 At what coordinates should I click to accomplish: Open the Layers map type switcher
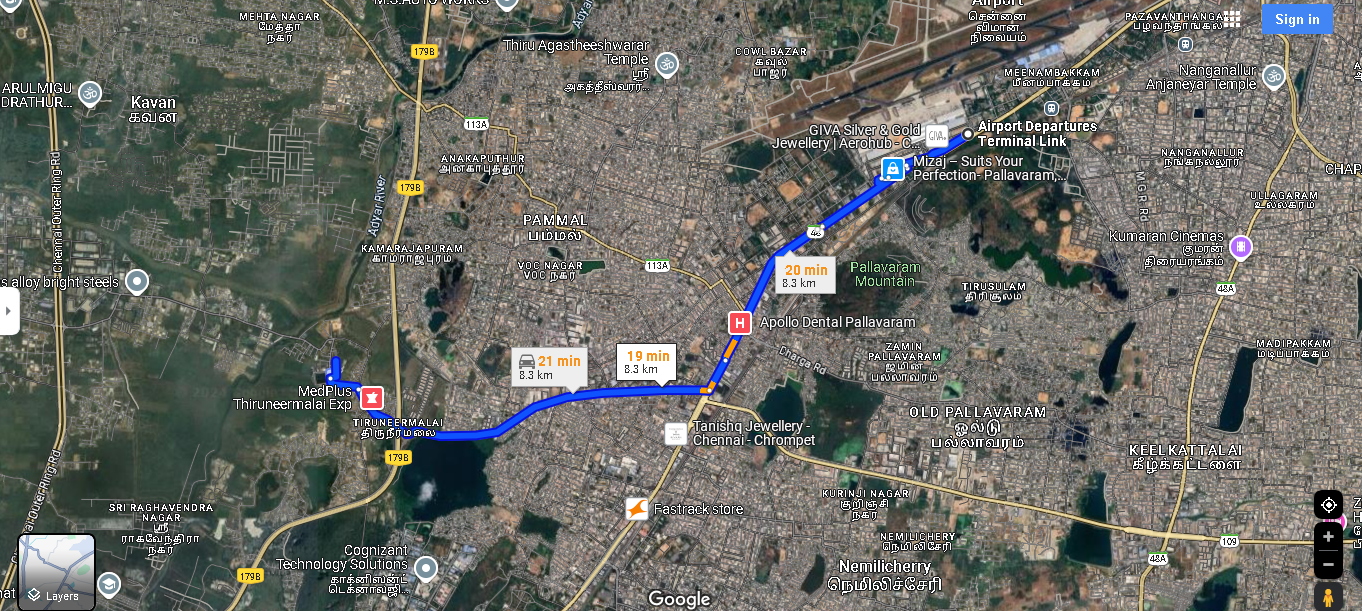pyautogui.click(x=57, y=572)
